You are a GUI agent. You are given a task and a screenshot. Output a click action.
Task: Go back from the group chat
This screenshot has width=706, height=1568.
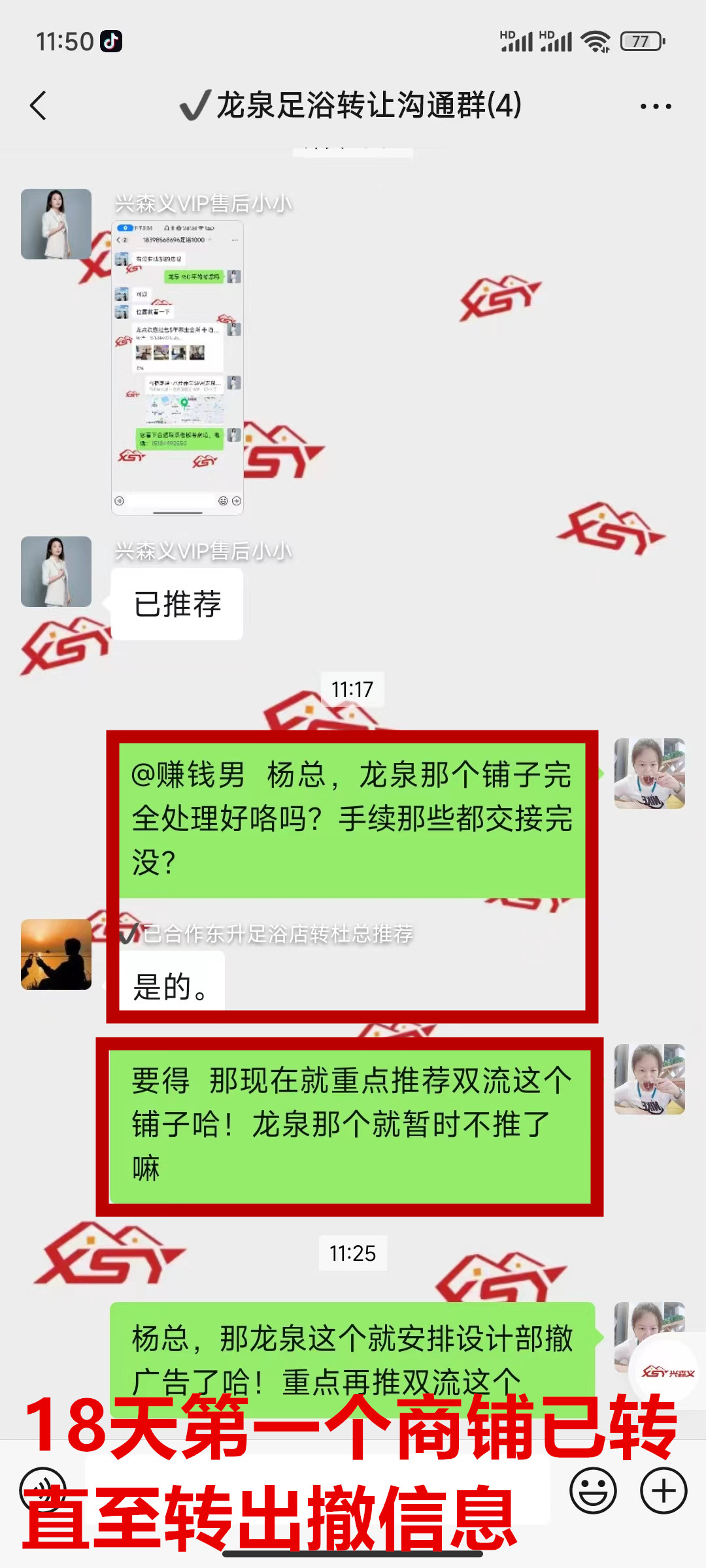pyautogui.click(x=39, y=106)
